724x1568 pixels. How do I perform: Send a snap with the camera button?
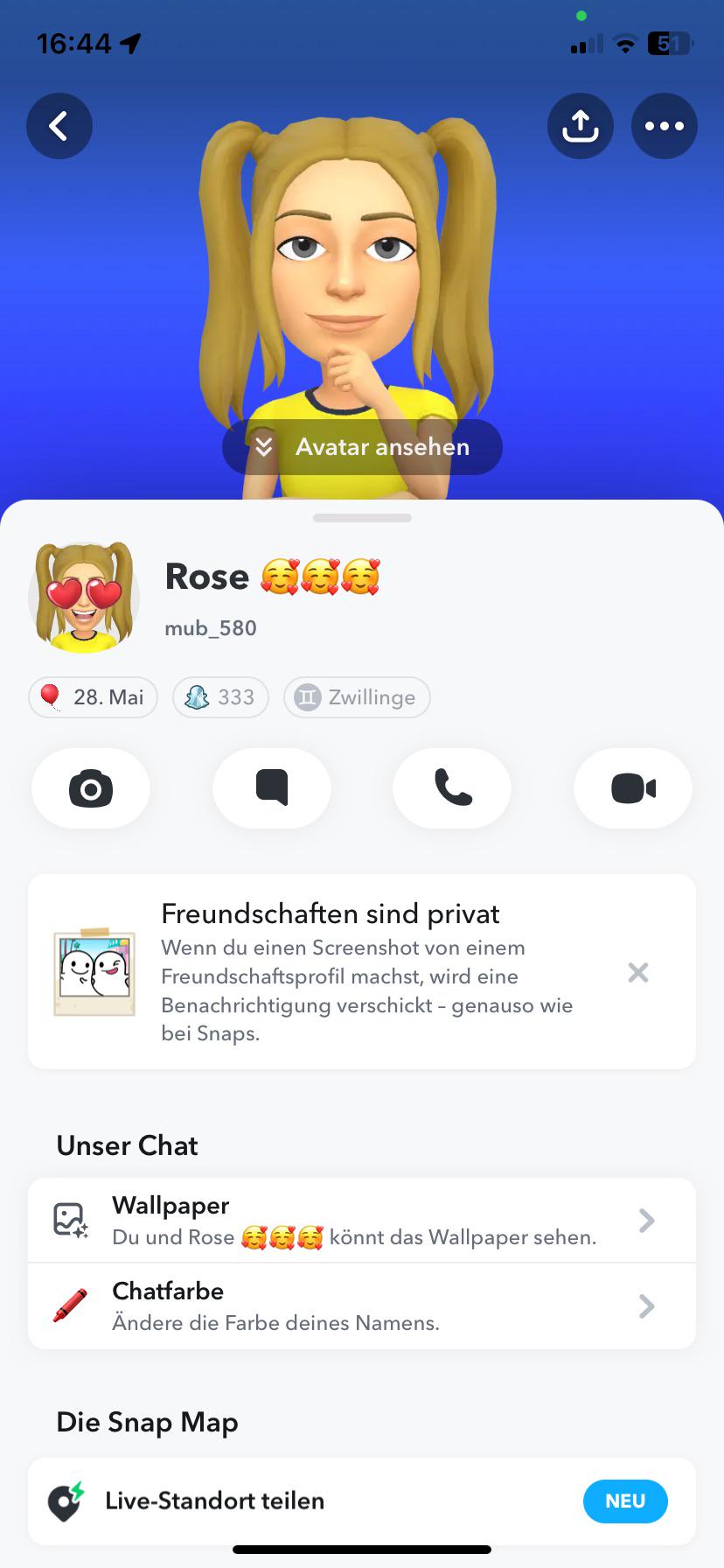coord(91,788)
